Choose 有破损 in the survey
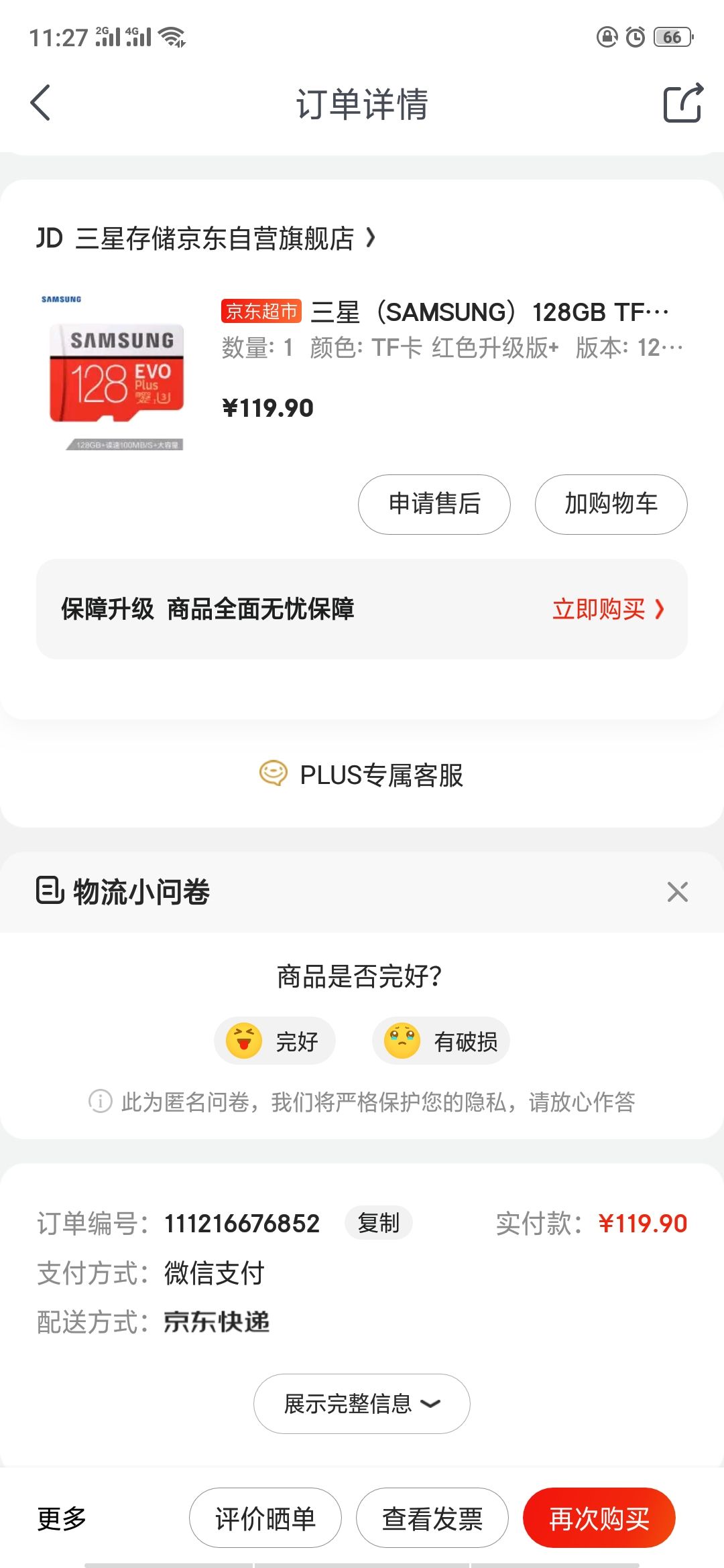724x1568 pixels. [441, 1041]
